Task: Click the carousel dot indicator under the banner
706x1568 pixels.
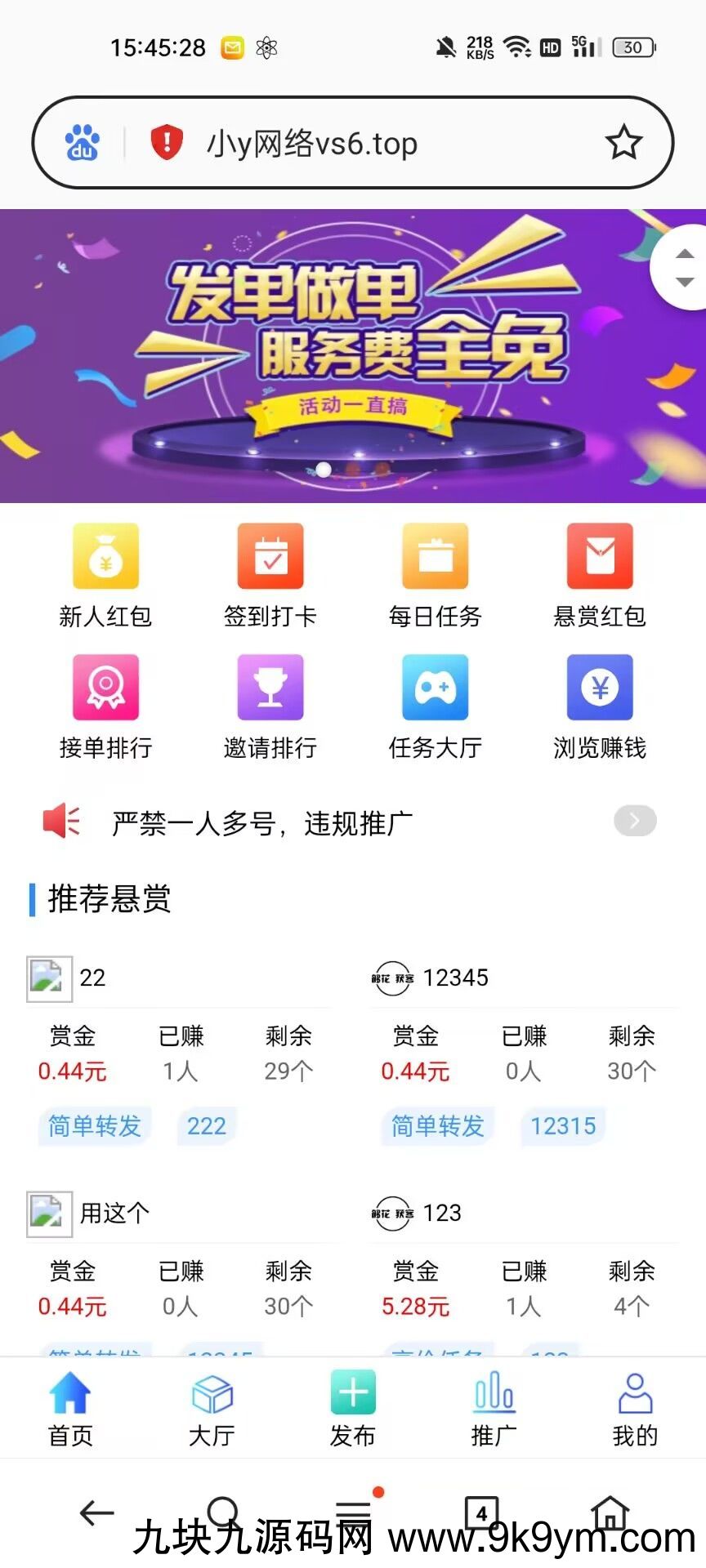Action: (324, 470)
